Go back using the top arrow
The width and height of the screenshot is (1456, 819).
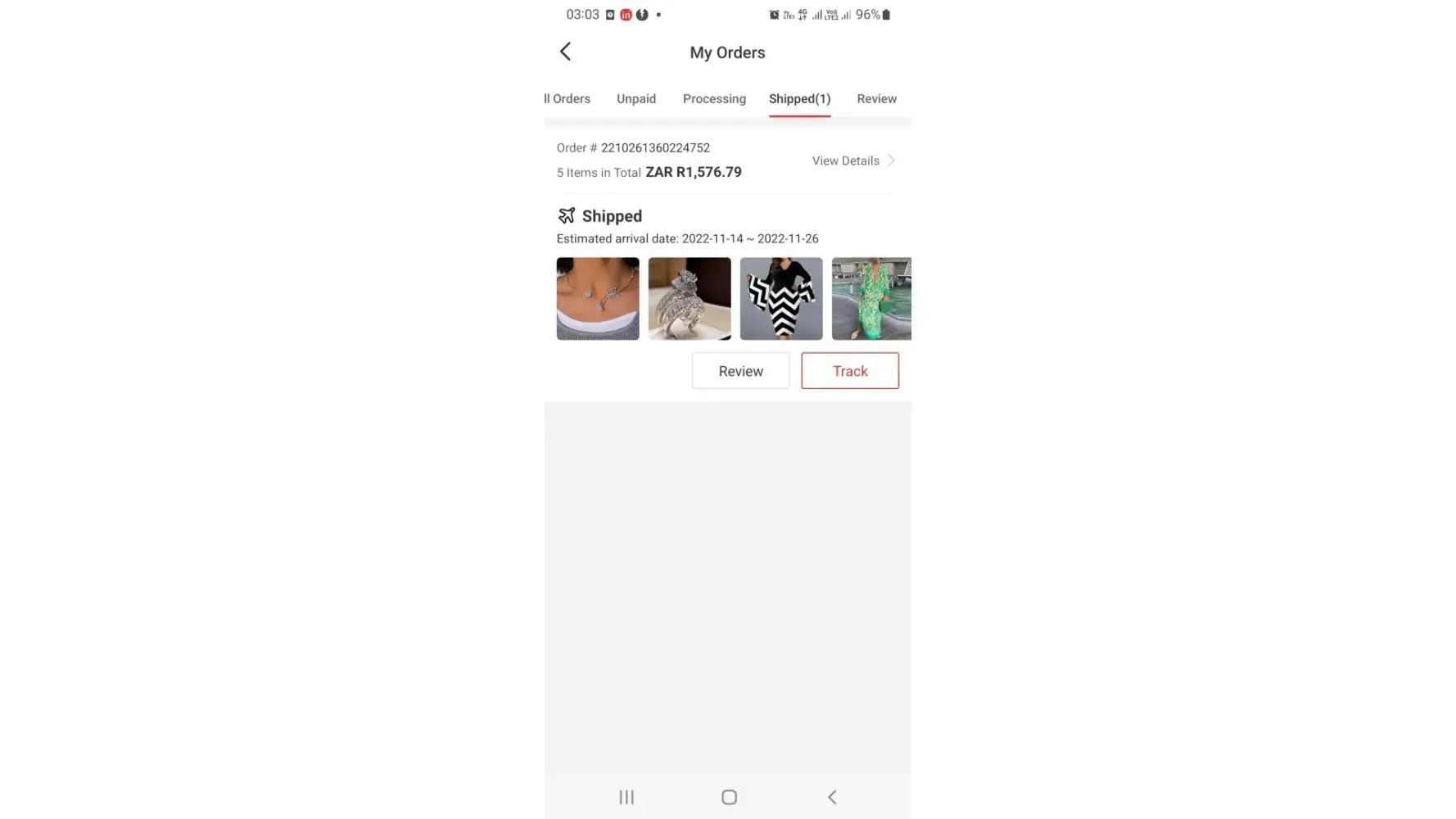tap(565, 52)
